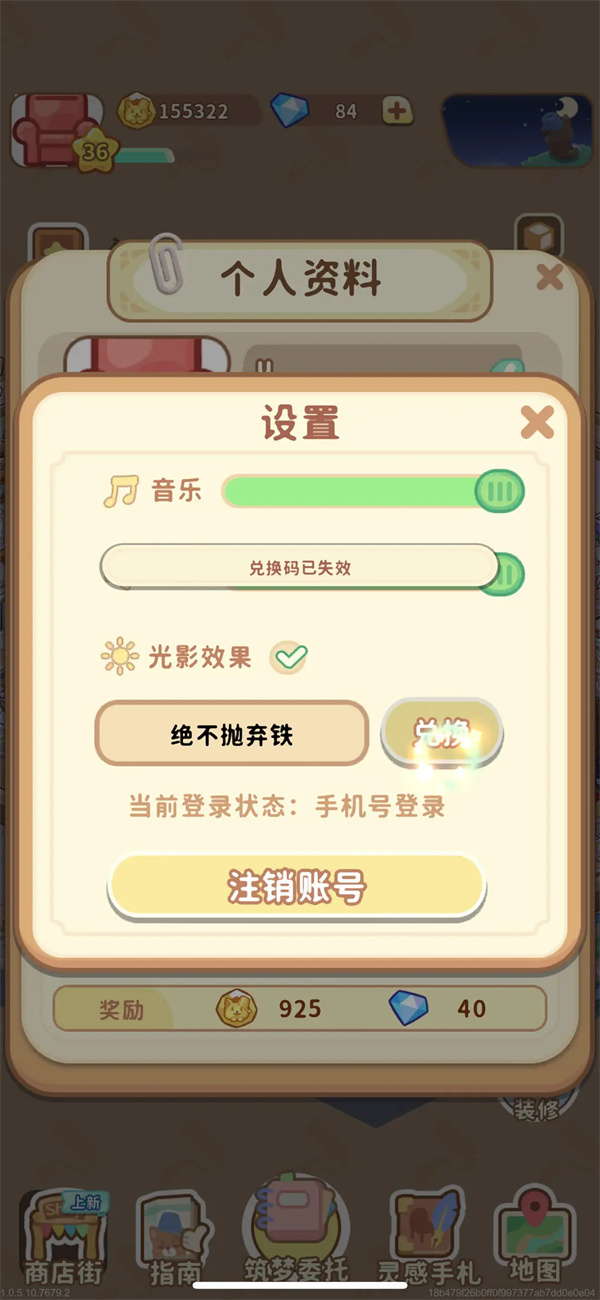
Task: Tap the redeem code field 绝不抛弃铁
Action: tap(232, 735)
